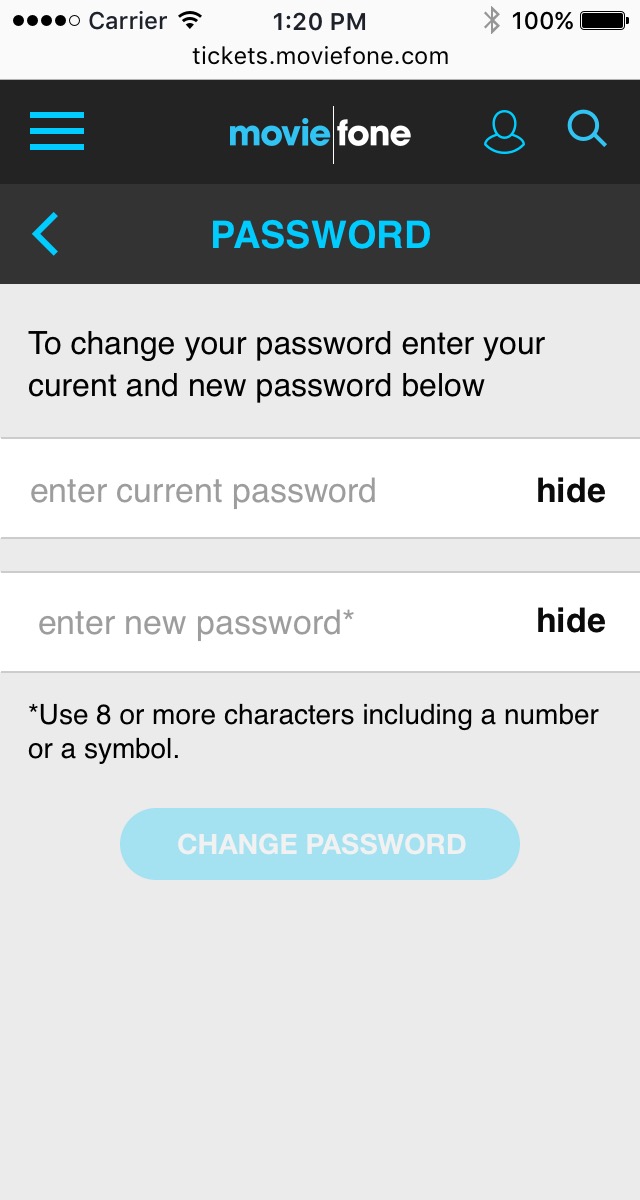Hide the current password text
The width and height of the screenshot is (640, 1200).
(571, 491)
